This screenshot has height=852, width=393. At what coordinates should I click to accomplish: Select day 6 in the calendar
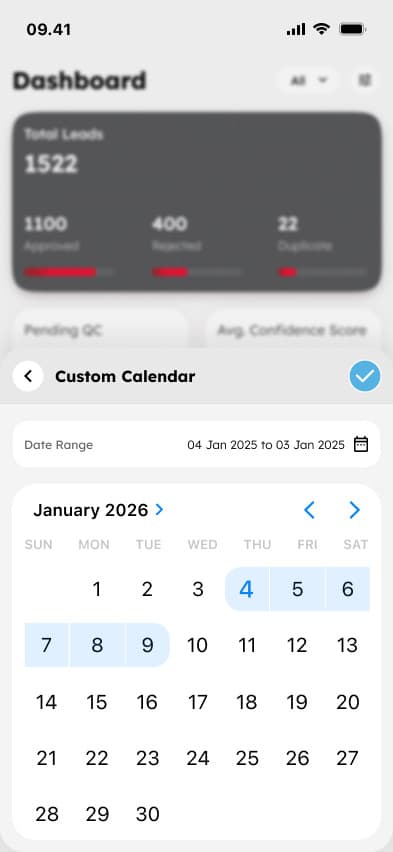348,589
